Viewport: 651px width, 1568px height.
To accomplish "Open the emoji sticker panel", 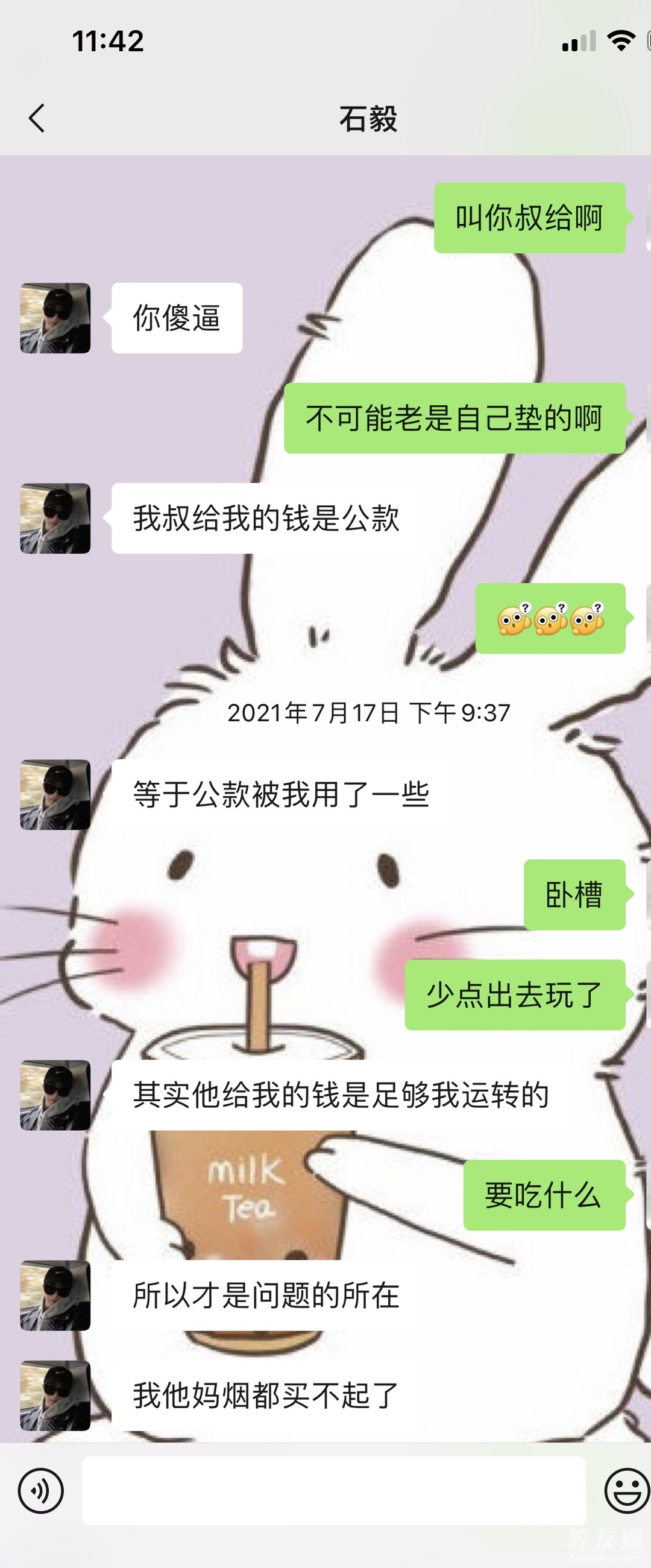I will tap(627, 1490).
